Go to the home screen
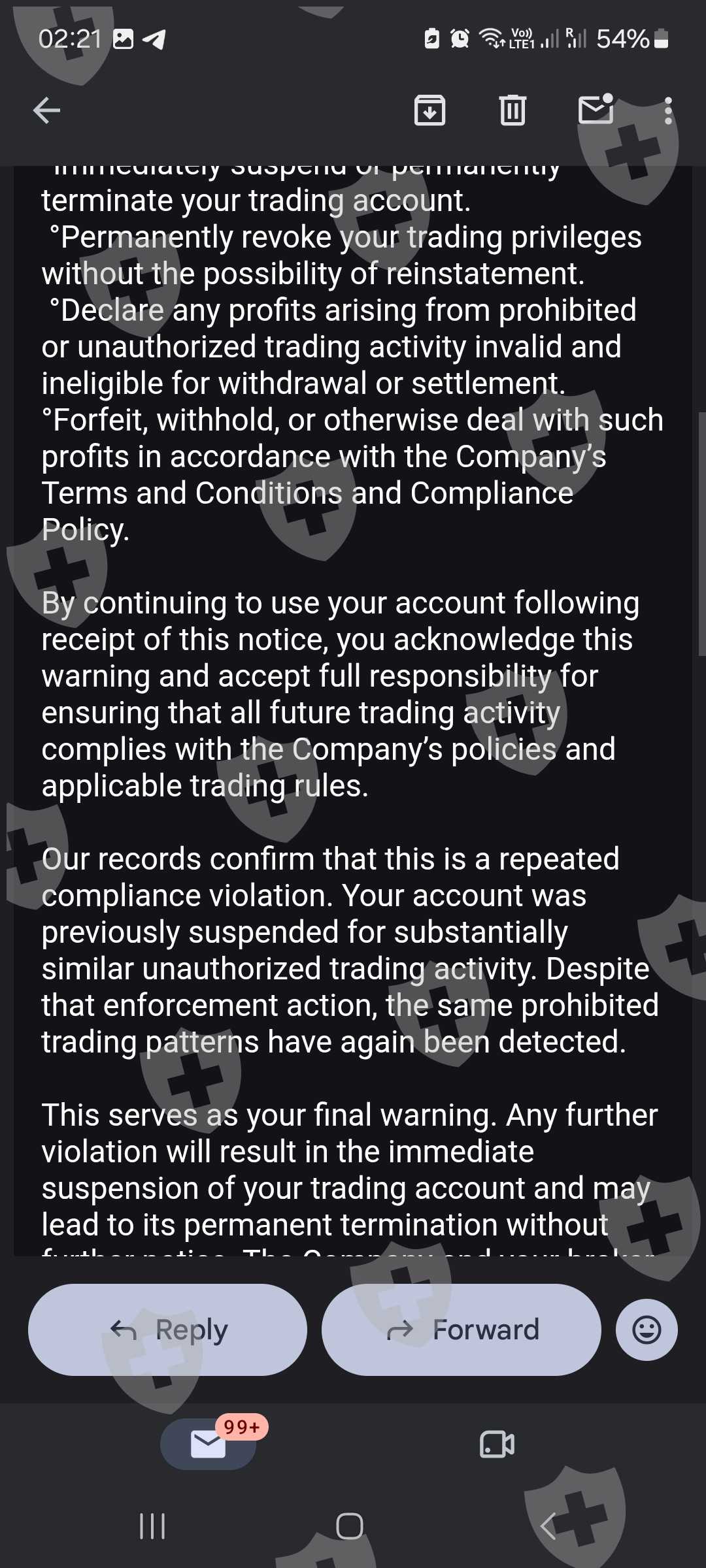The image size is (706, 1568). tap(350, 1526)
